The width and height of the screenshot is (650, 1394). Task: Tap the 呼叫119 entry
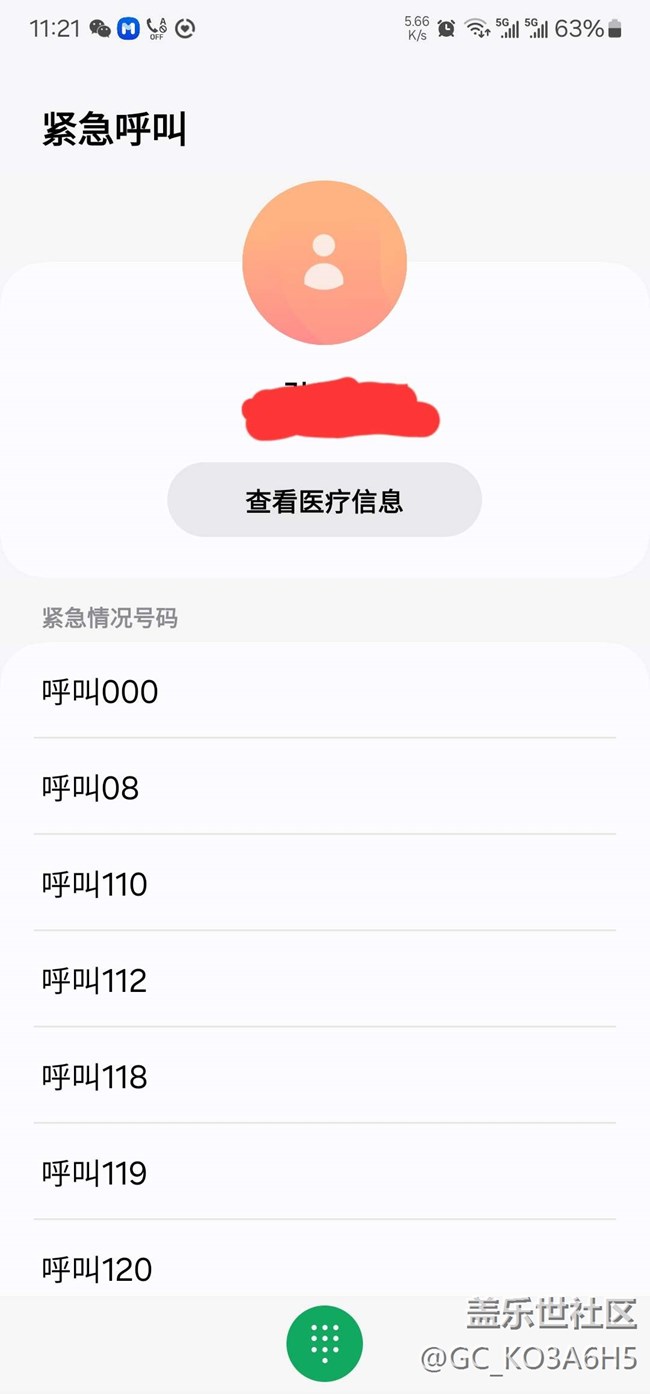pyautogui.click(x=325, y=1171)
